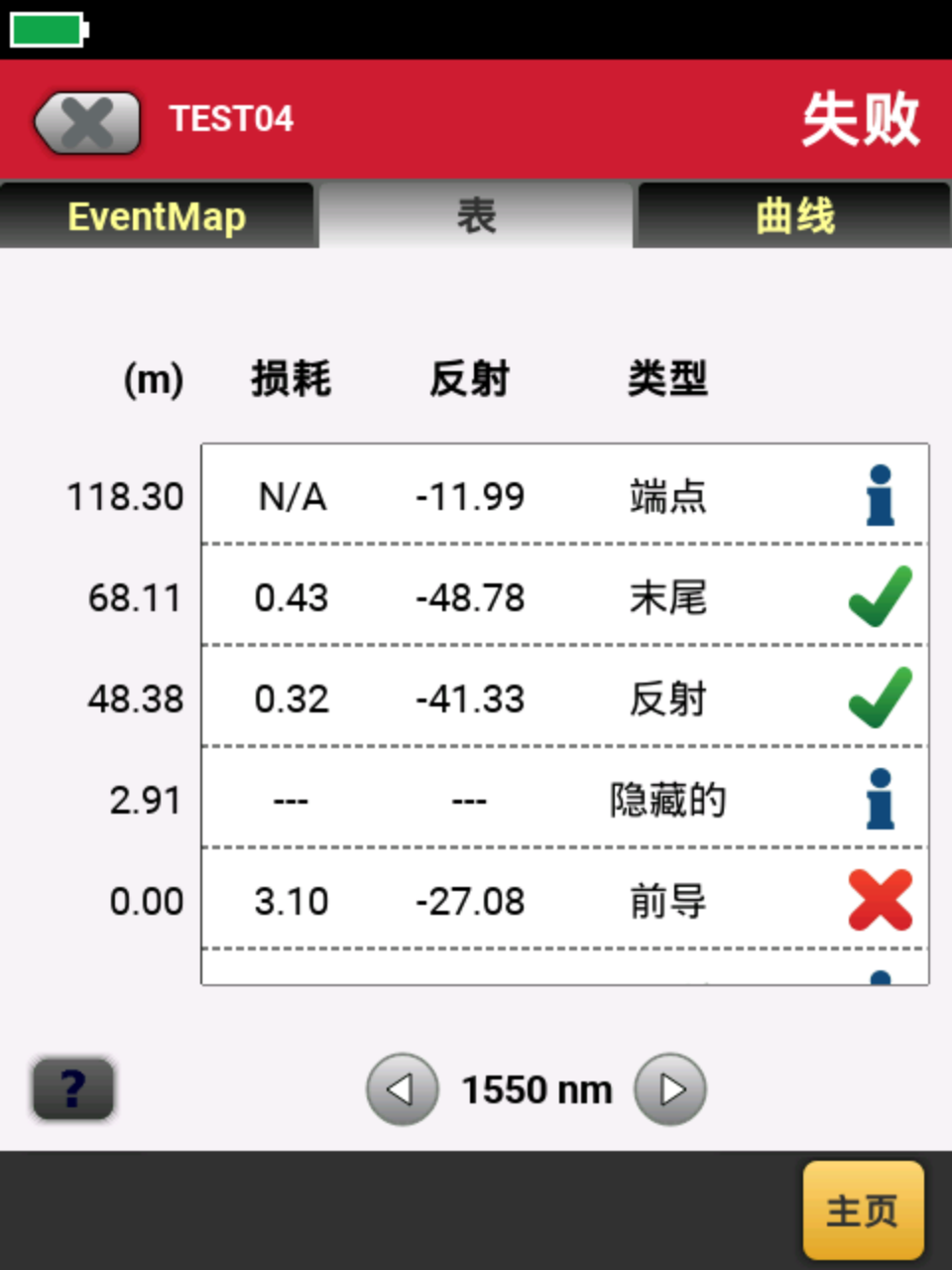Return to home with 主页 button

click(862, 1210)
